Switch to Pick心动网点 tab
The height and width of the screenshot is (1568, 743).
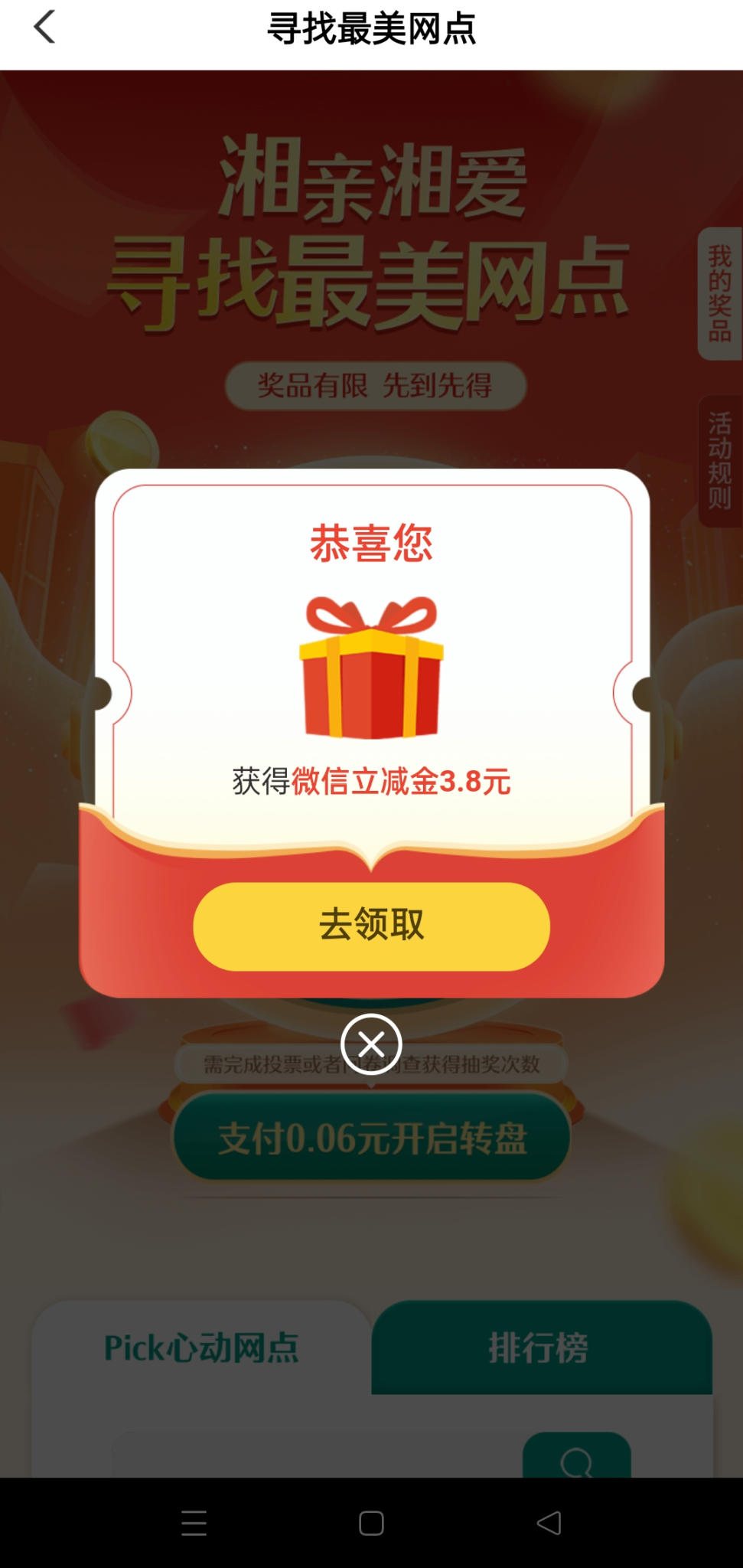(201, 1347)
